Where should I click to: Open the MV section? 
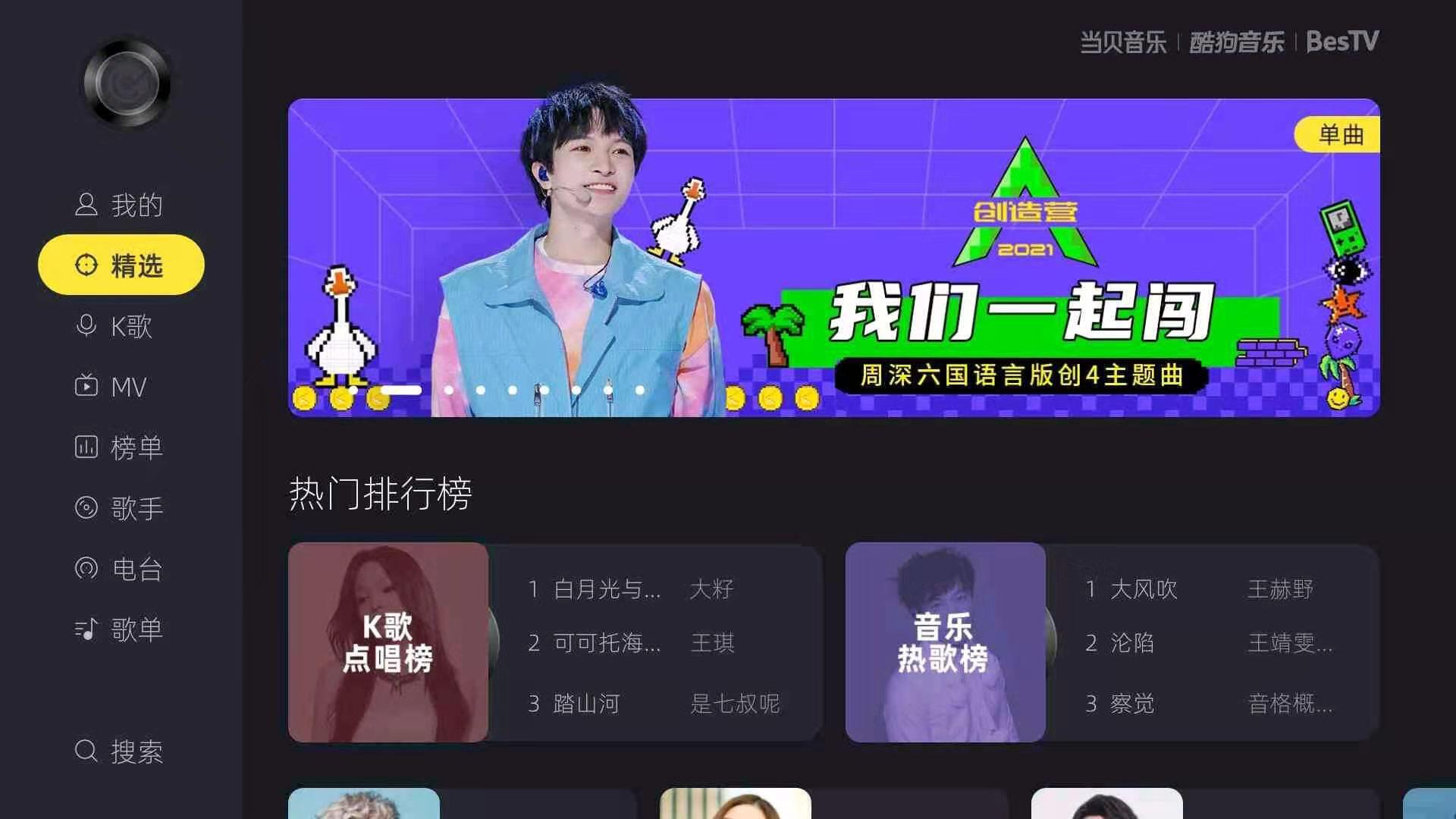(x=111, y=387)
